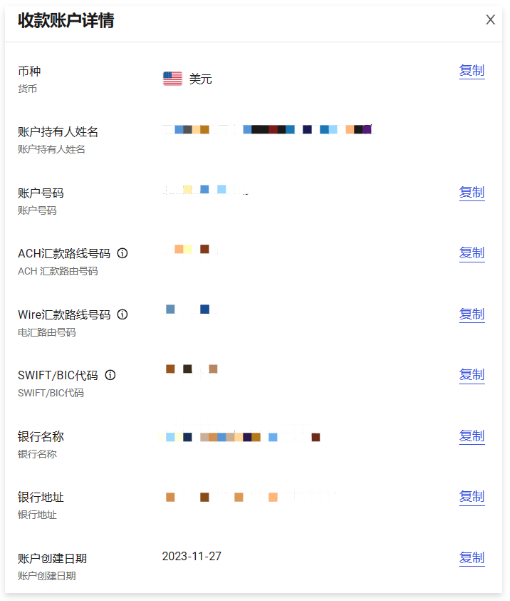Copy the 币种 currency value
Screen dimensions: 510x601
click(472, 71)
